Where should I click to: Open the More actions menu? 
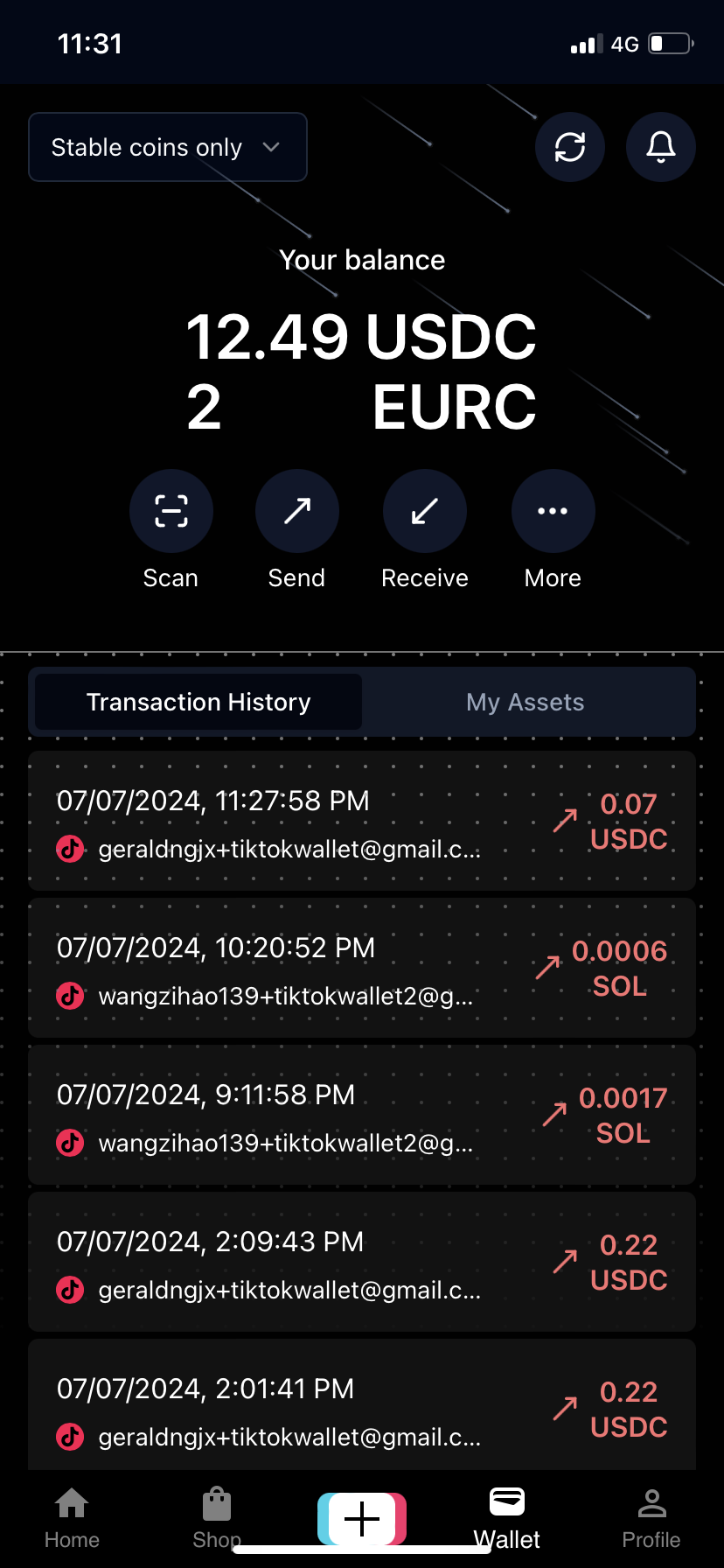coord(553,512)
